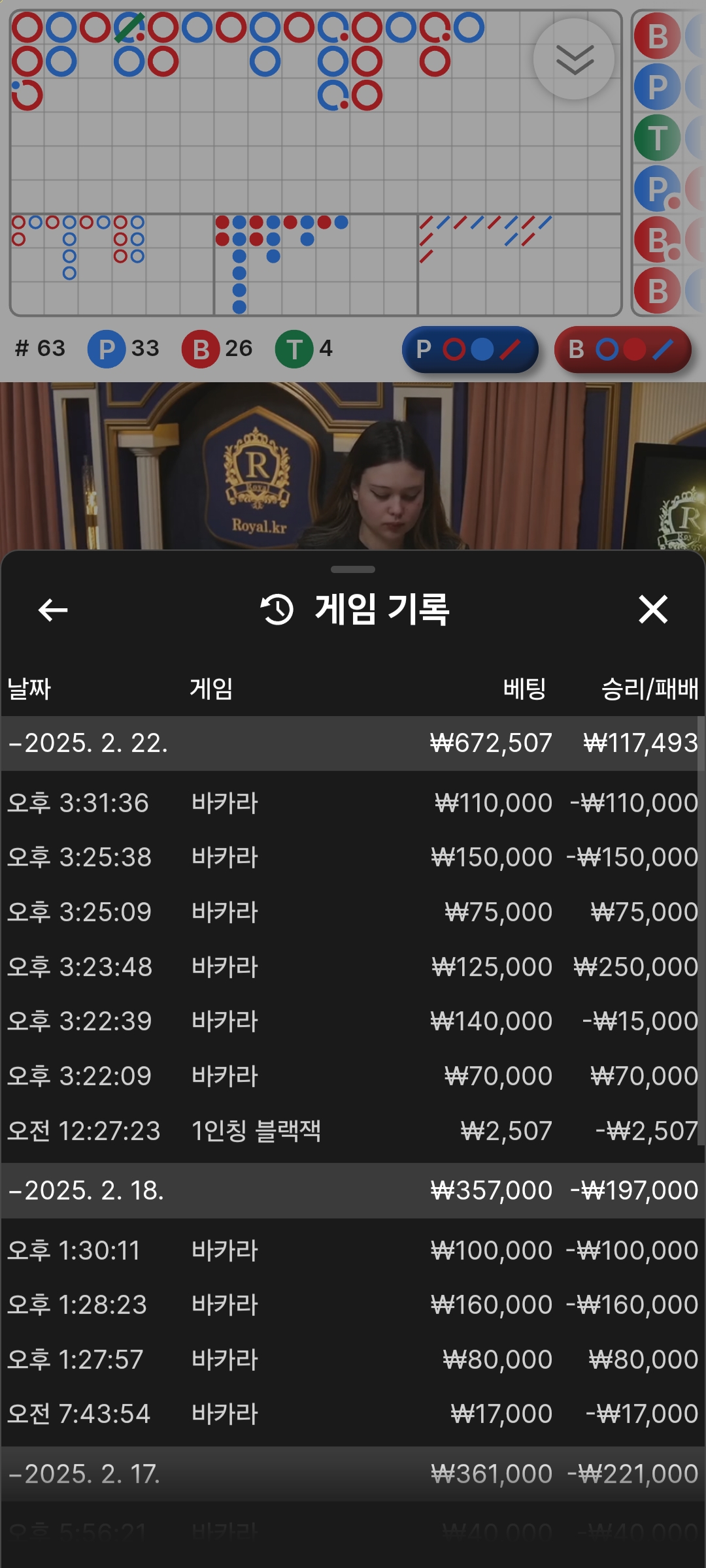Open the 오후 3:23:48 바카라 record
Image resolution: width=706 pixels, height=1568 pixels.
pos(353,967)
